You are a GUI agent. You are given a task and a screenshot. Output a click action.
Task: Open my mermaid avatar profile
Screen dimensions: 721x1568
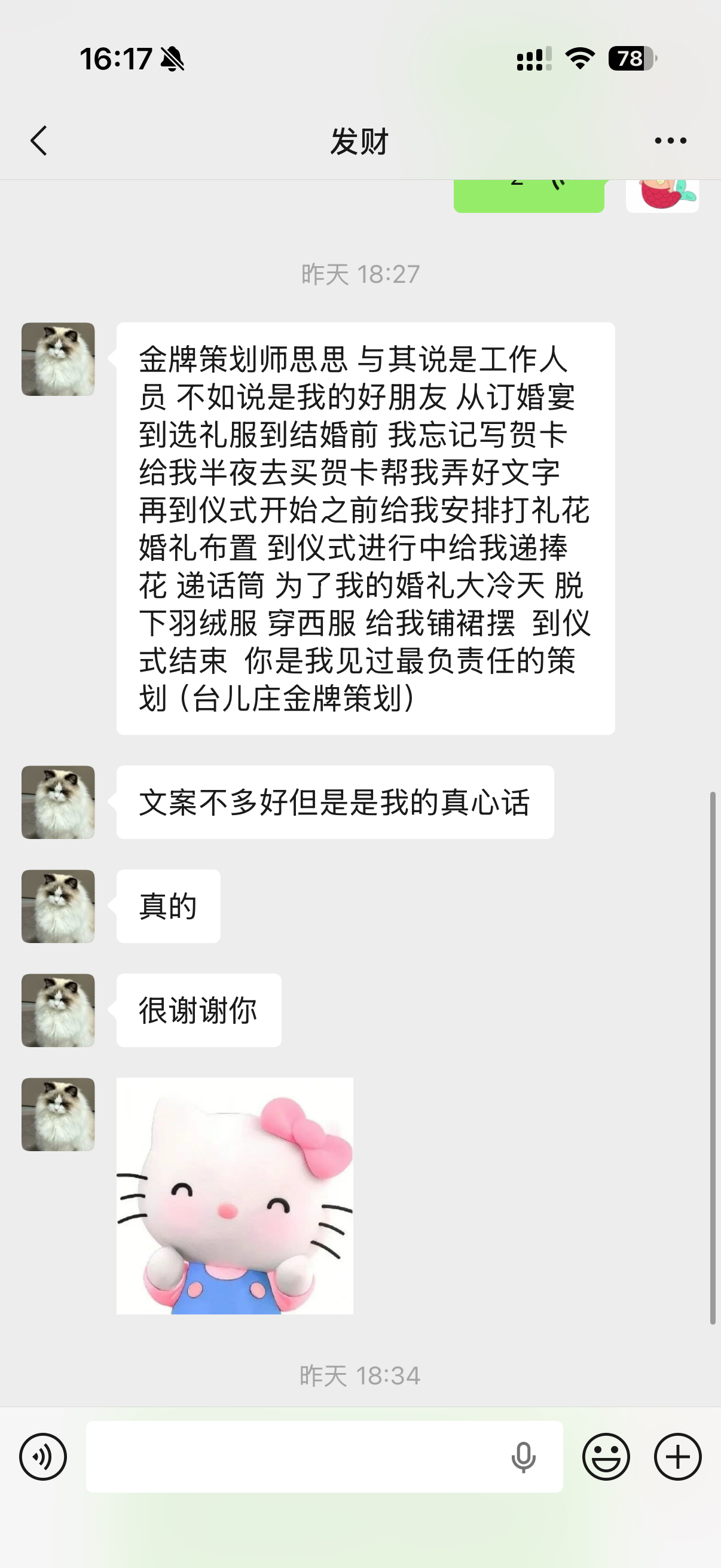[x=662, y=196]
